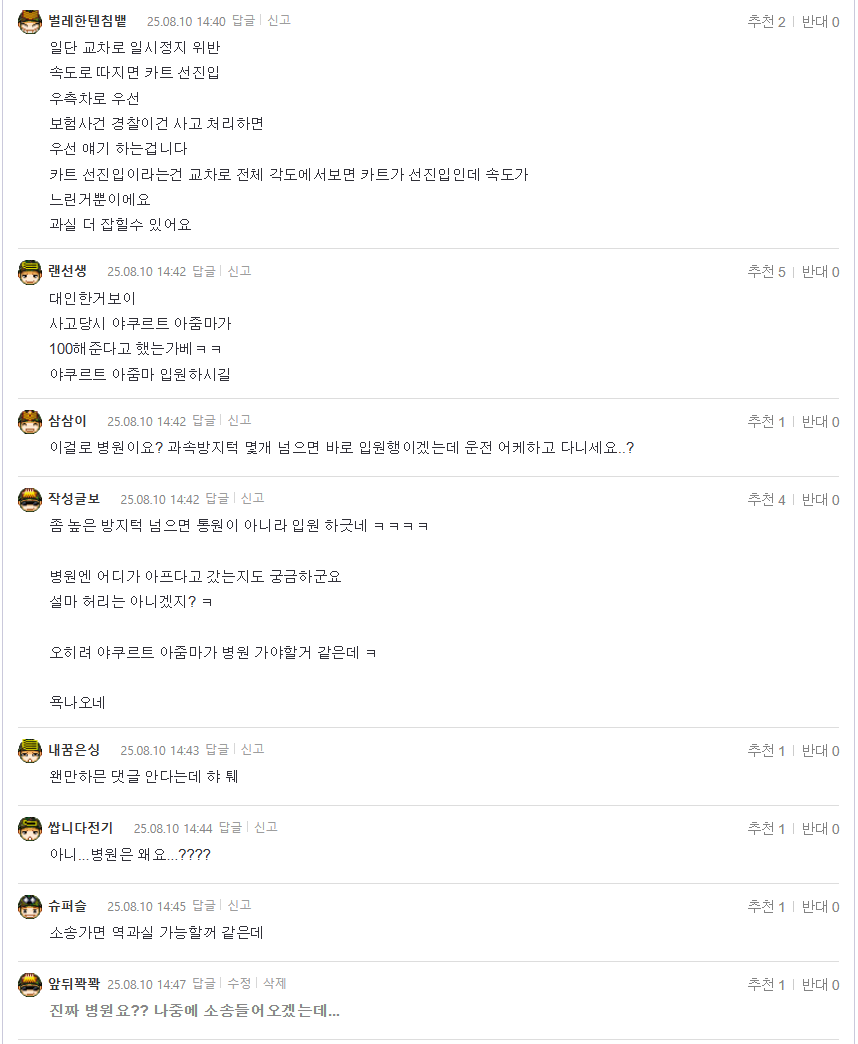
Task: Report 내꿈은싱's comment
Action: click(x=252, y=749)
